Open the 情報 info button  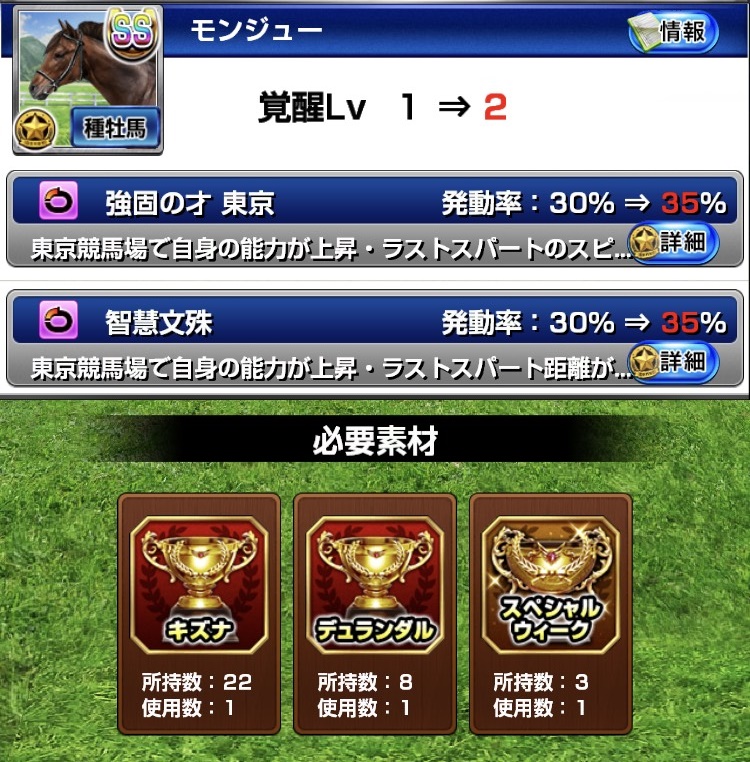pos(674,33)
